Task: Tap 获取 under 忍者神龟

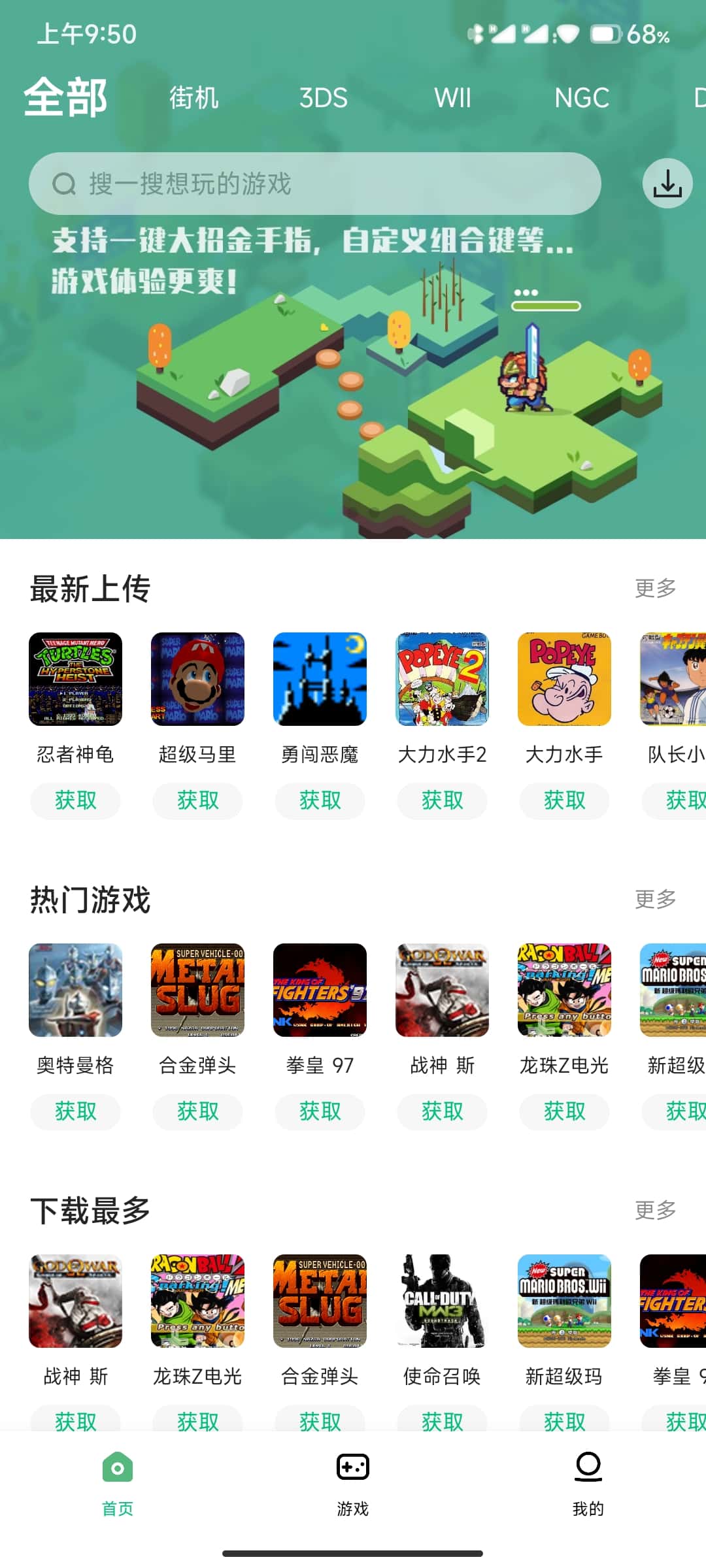Action: pos(75,800)
